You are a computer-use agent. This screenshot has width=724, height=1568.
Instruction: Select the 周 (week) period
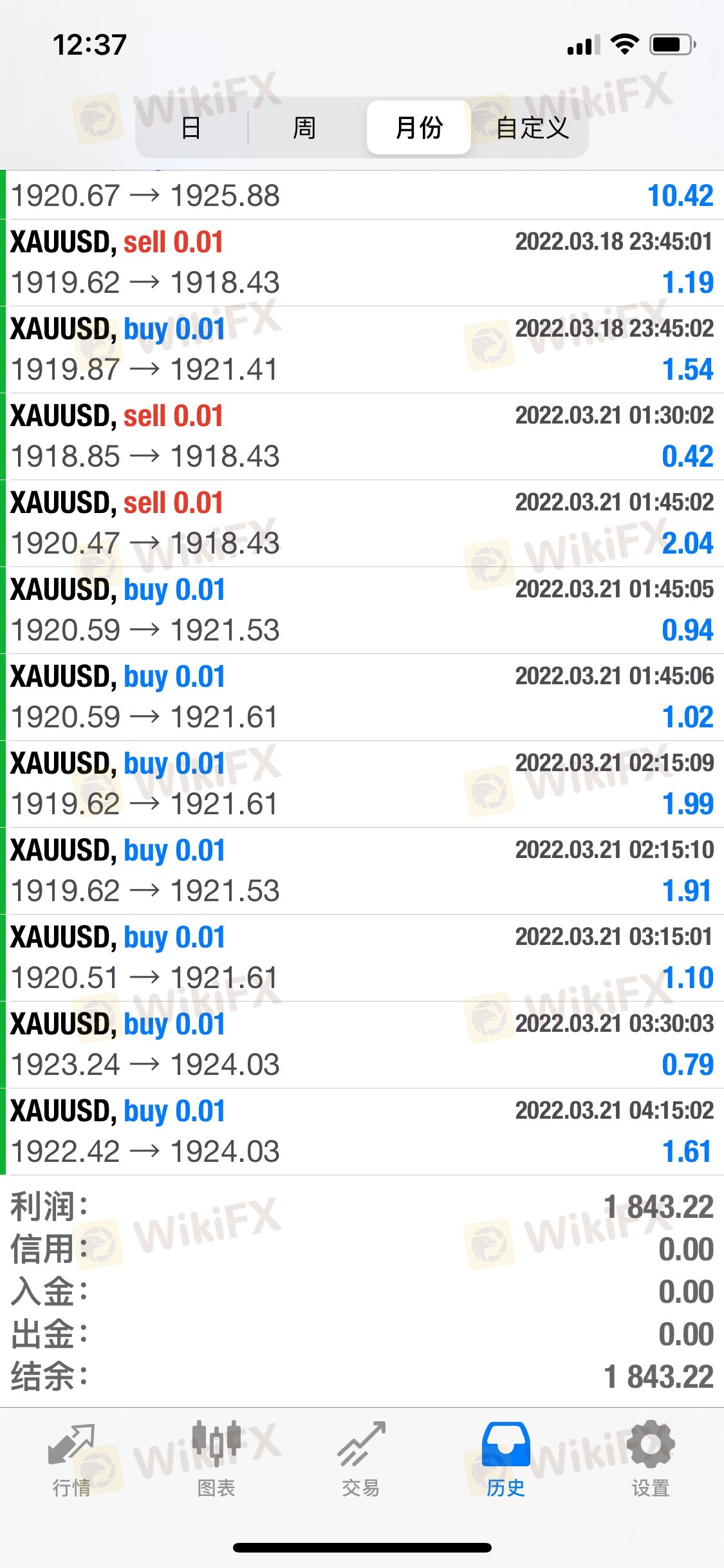tap(304, 127)
